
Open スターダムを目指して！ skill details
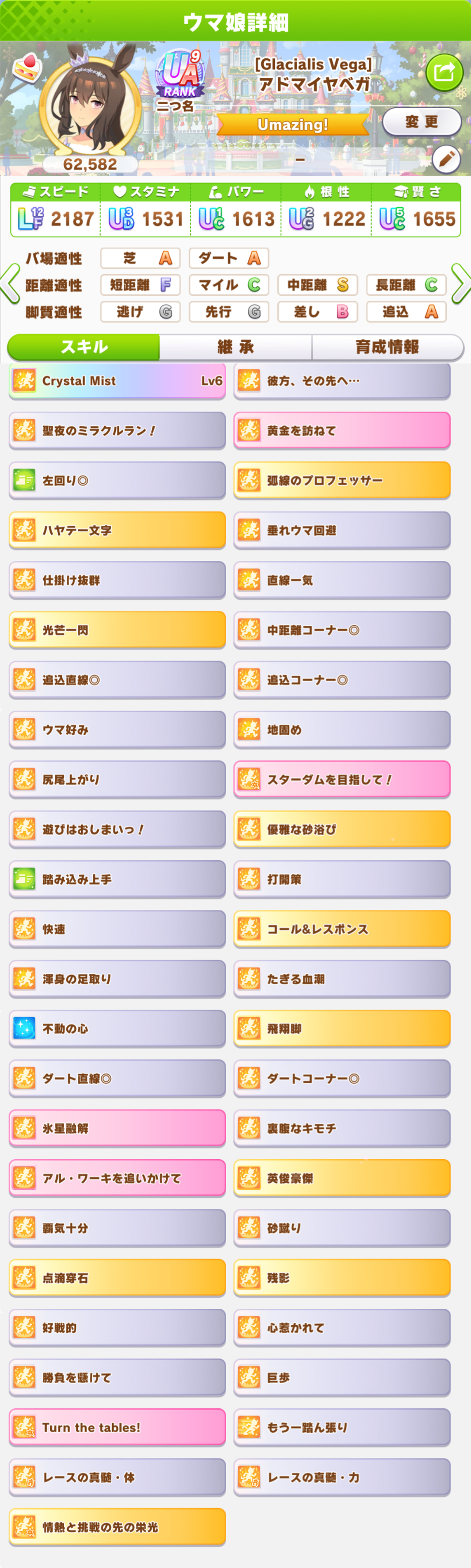tap(342, 780)
